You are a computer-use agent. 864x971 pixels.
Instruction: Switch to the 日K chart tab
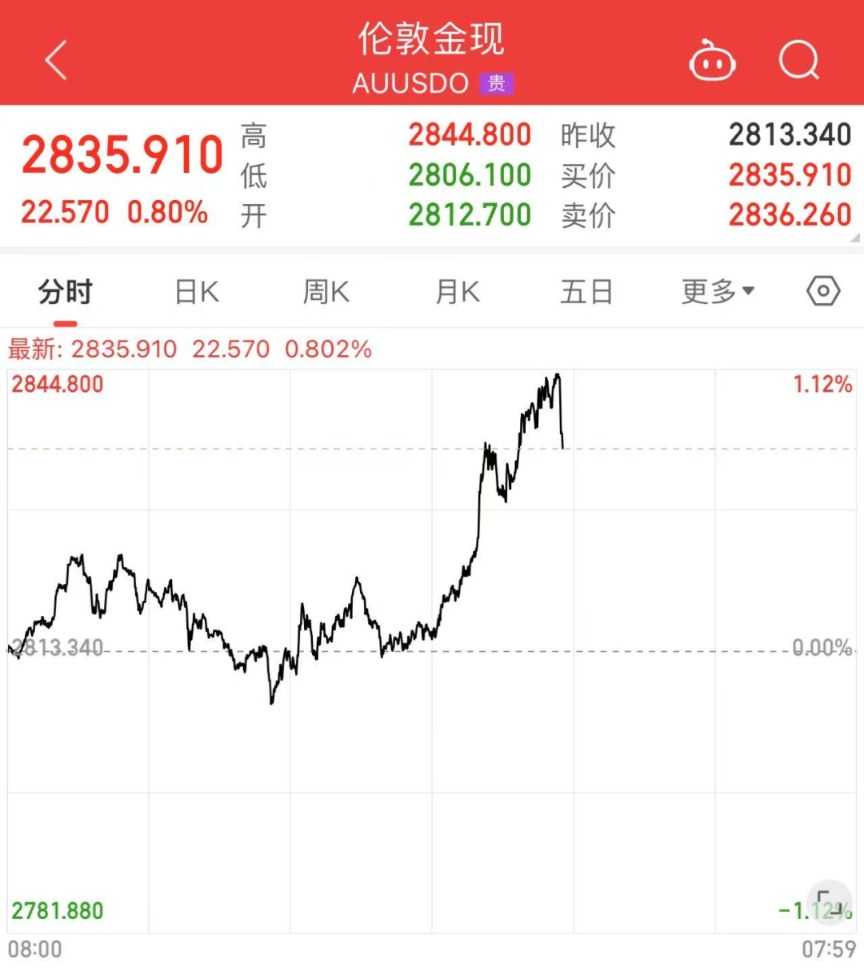[196, 292]
